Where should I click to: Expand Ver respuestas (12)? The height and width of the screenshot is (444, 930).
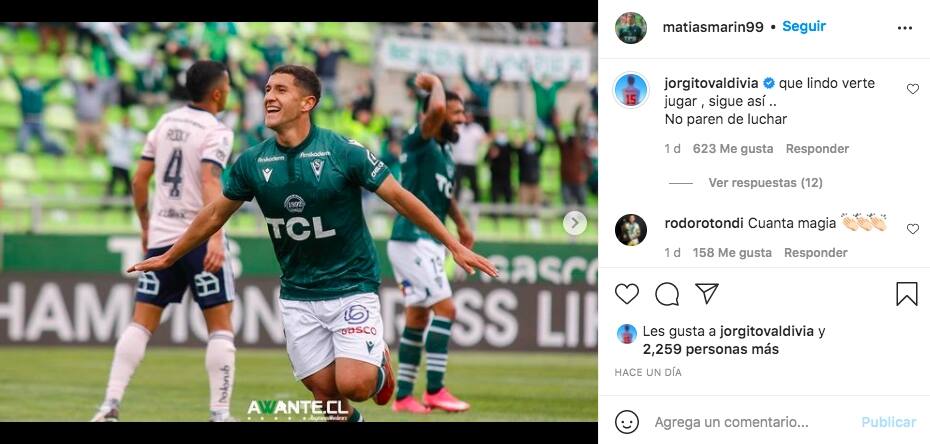(765, 183)
